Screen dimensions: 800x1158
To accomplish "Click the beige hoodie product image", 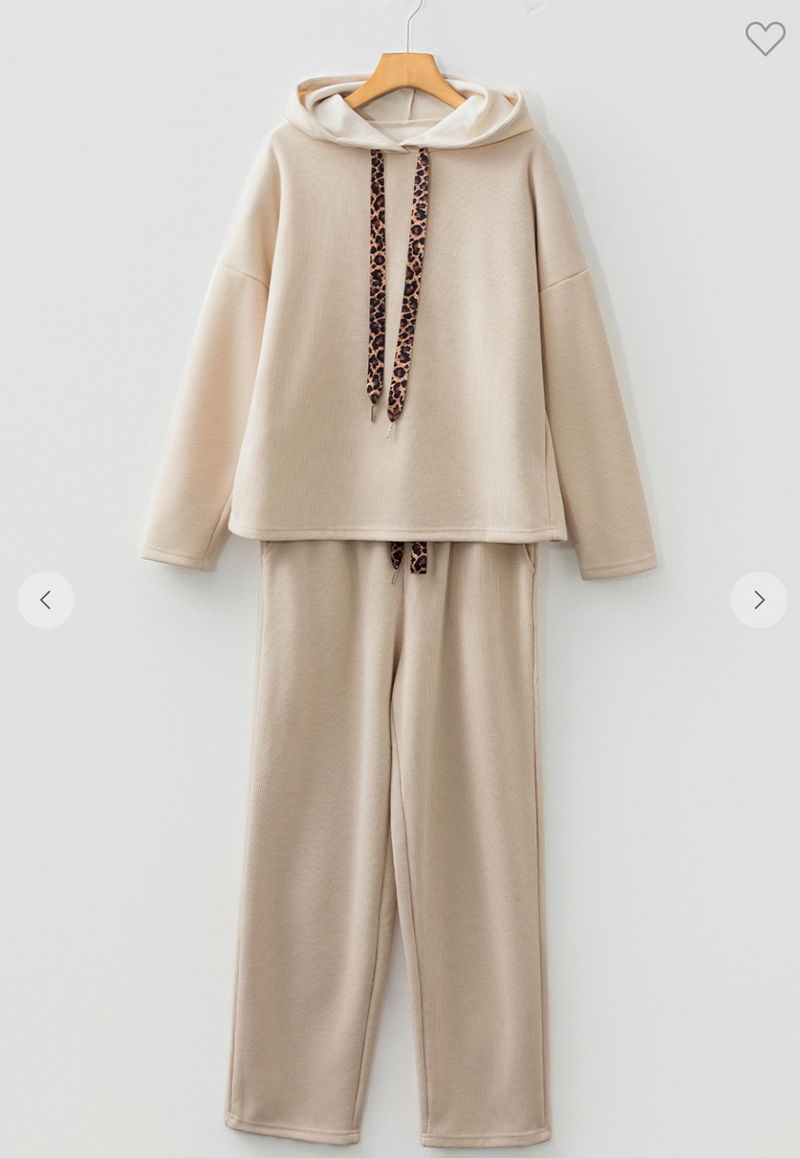I will pyautogui.click(x=400, y=350).
